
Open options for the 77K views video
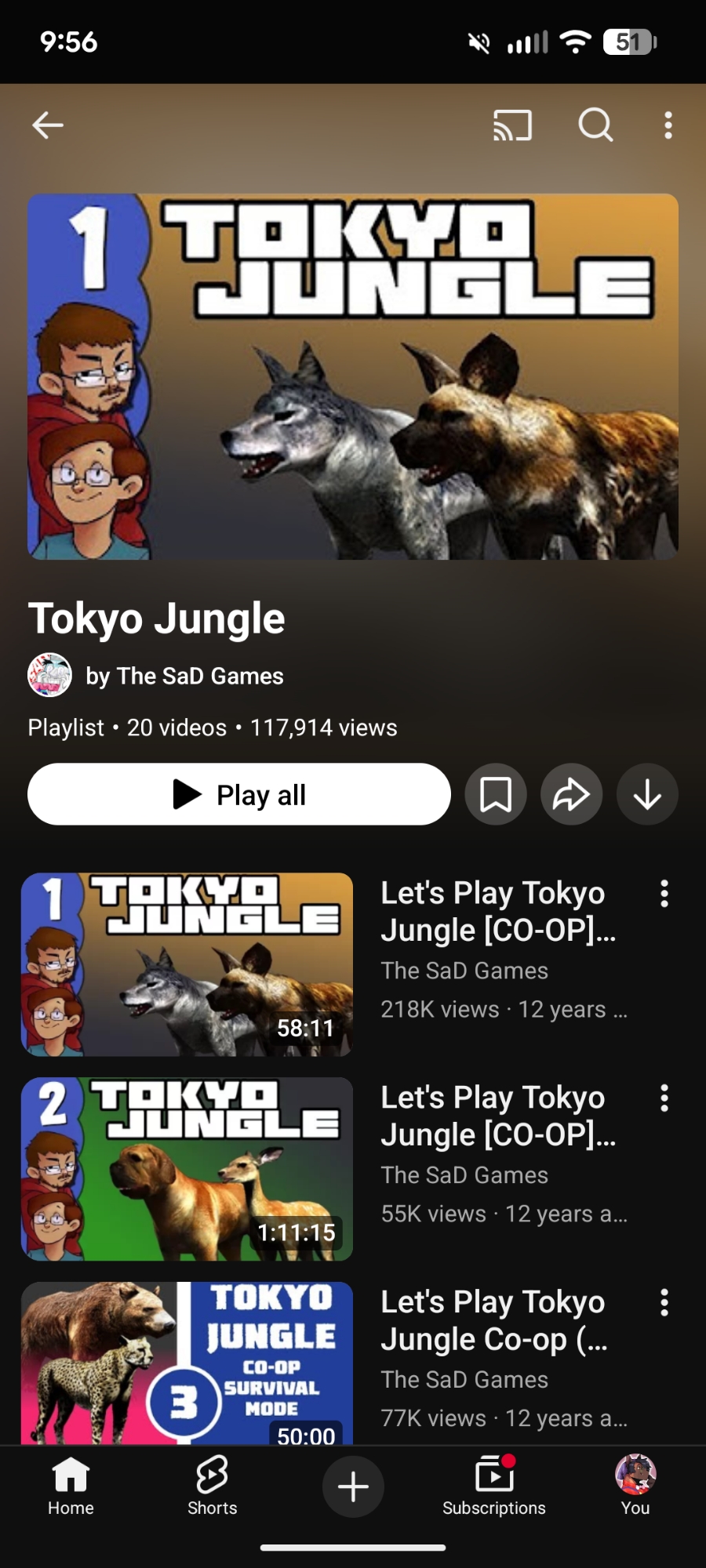pos(664,1303)
